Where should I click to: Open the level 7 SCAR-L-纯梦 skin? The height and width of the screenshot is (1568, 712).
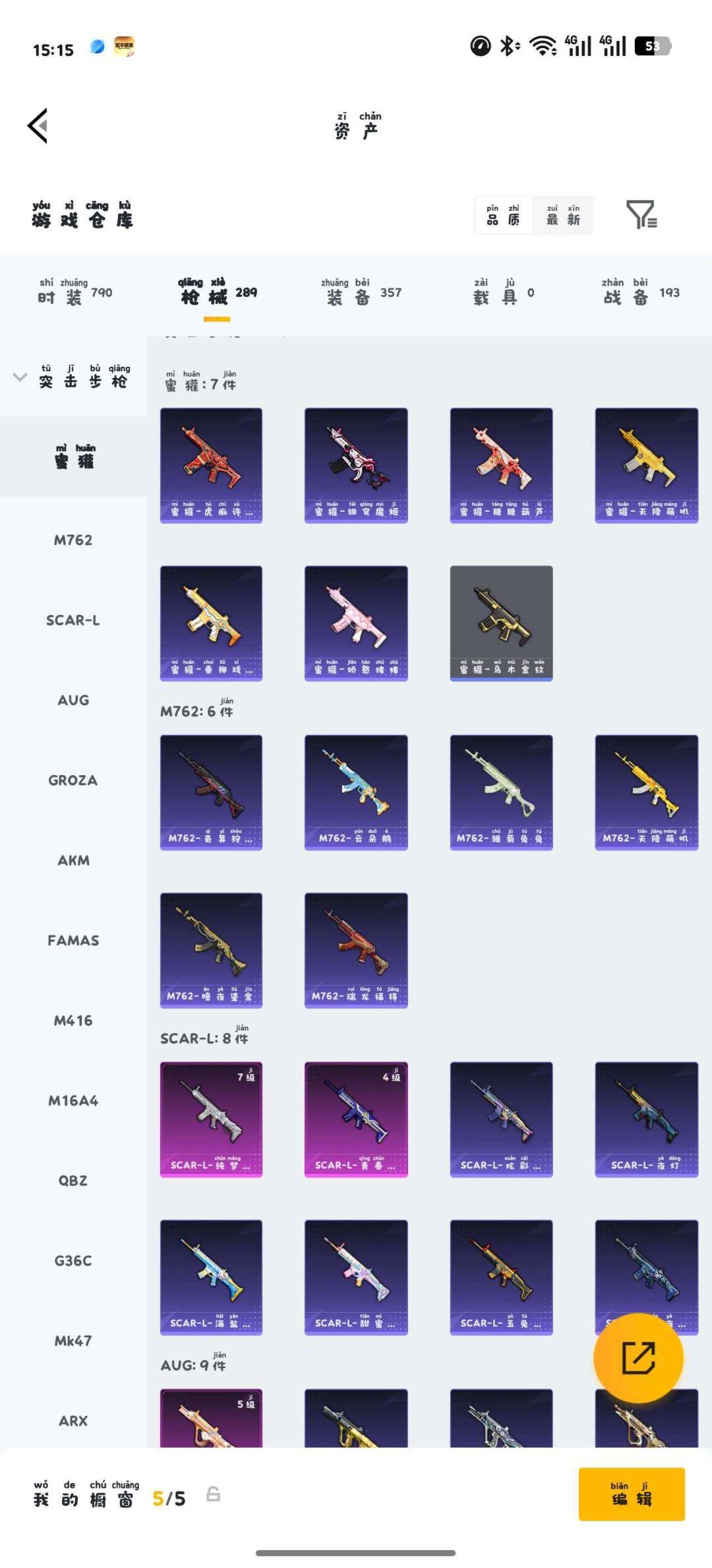coord(211,1119)
